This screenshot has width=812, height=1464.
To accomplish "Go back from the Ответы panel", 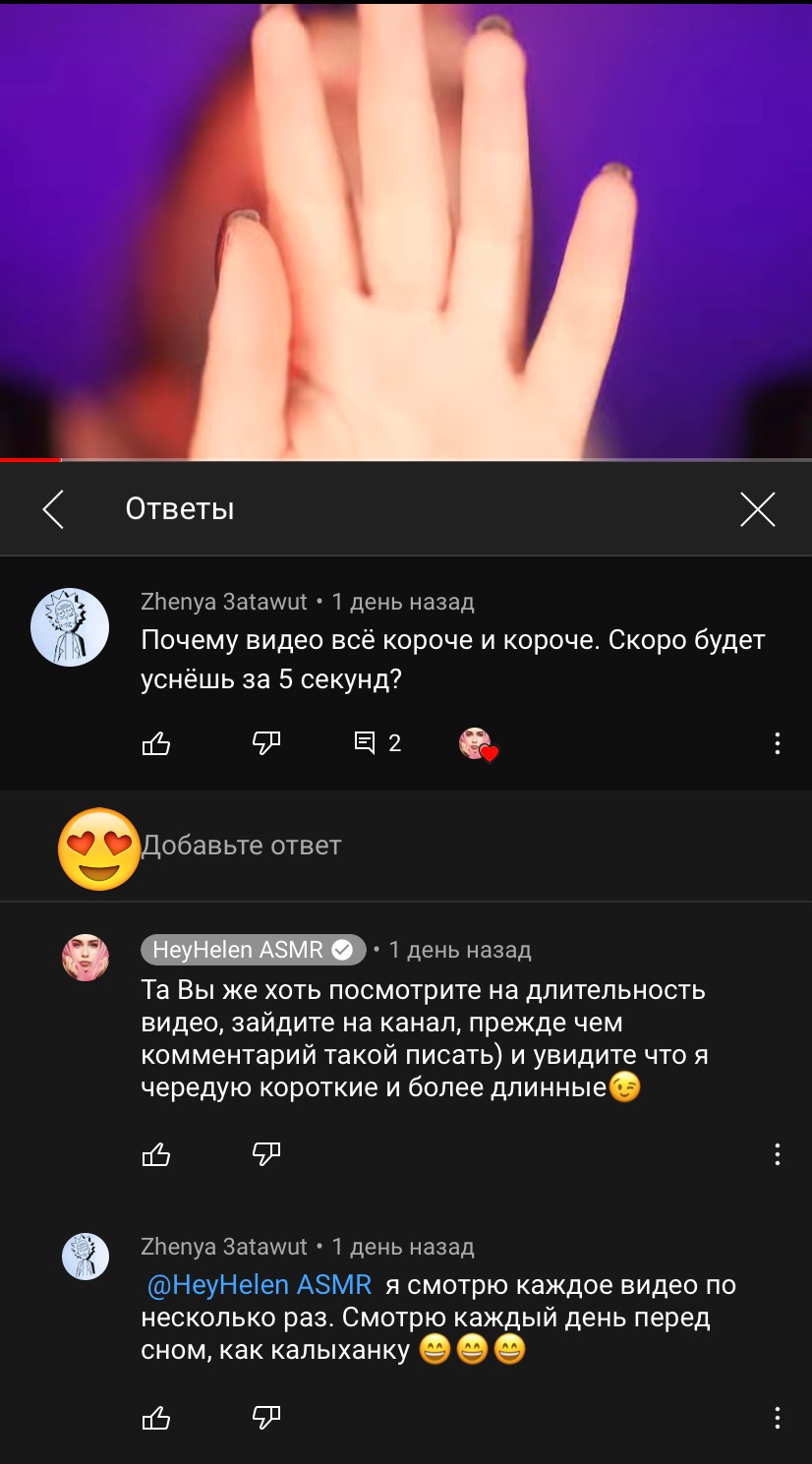I will point(53,509).
